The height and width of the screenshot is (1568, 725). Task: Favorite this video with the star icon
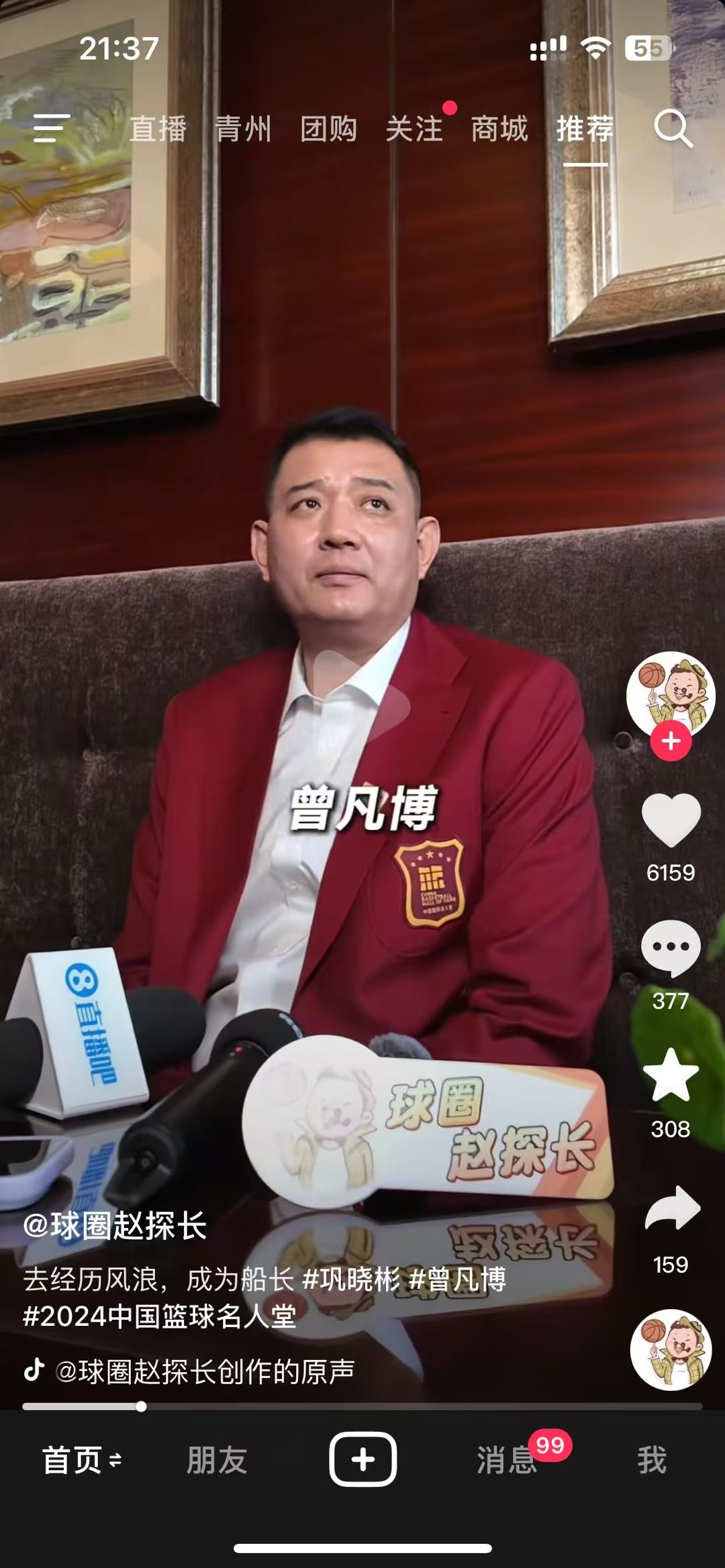pyautogui.click(x=671, y=1075)
